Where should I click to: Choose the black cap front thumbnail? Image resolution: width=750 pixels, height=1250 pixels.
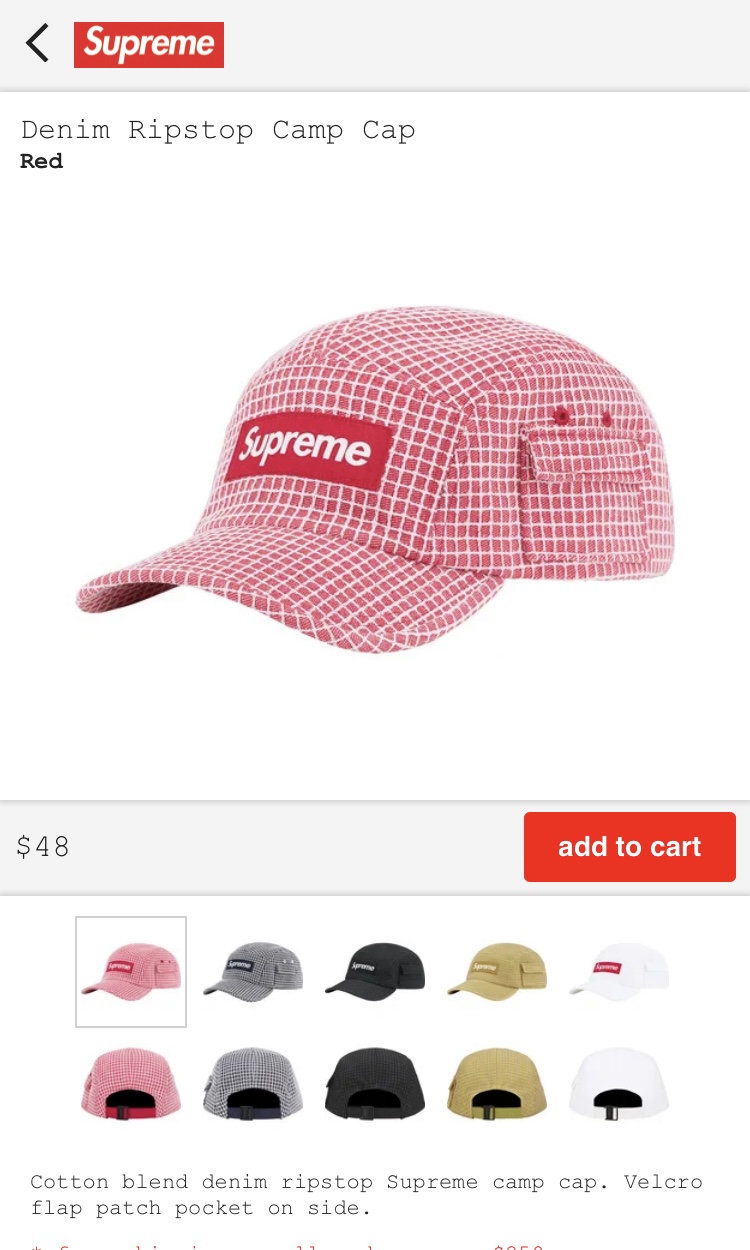[375, 971]
